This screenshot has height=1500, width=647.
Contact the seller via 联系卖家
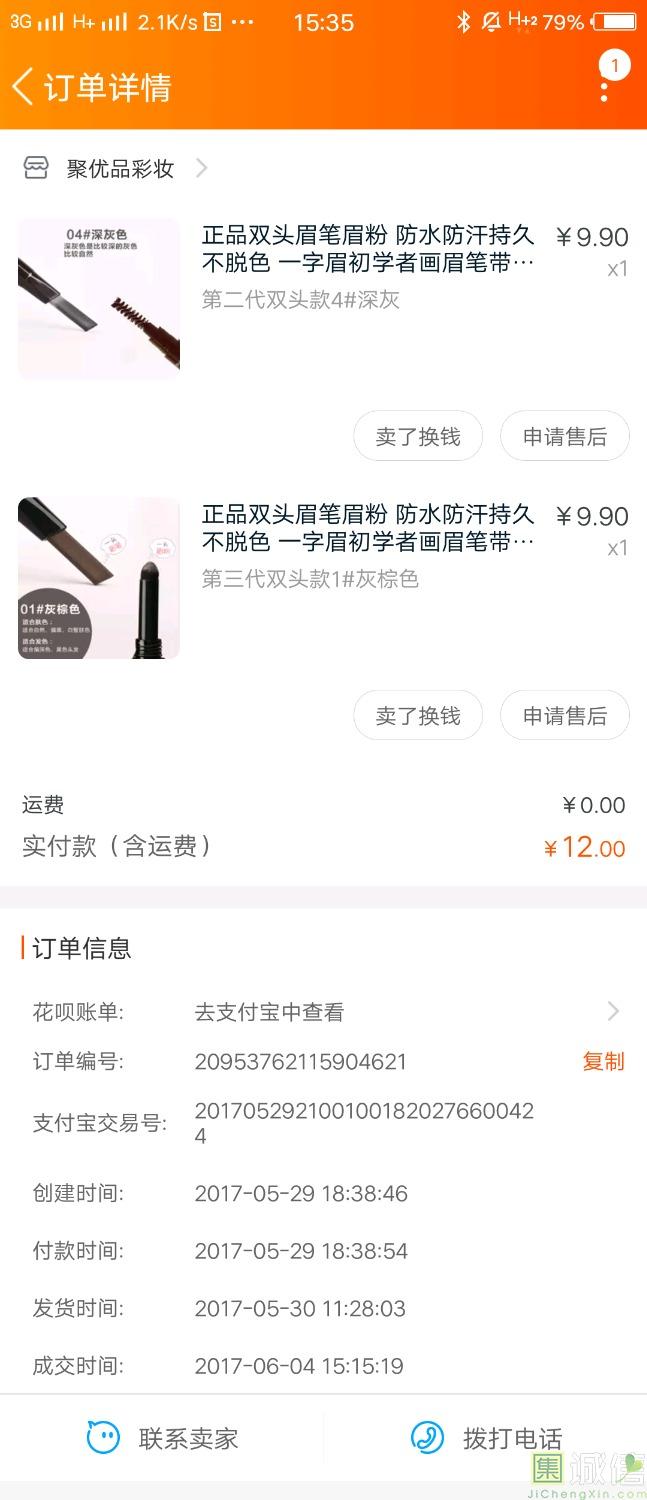click(163, 1439)
